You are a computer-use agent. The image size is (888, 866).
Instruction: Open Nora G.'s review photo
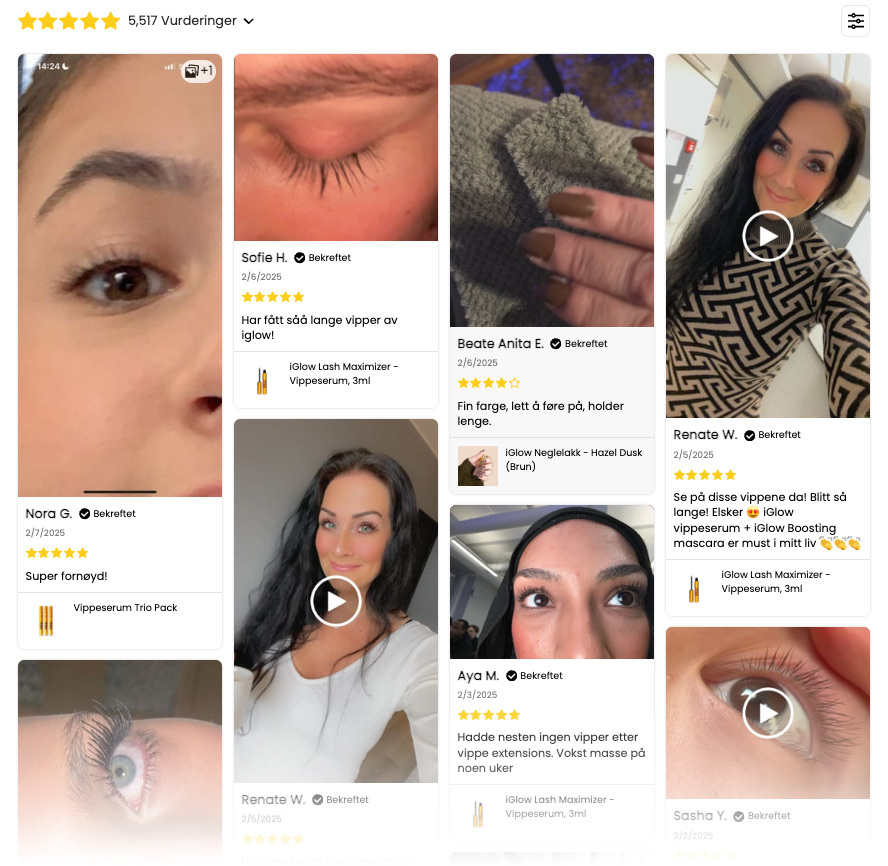click(120, 275)
